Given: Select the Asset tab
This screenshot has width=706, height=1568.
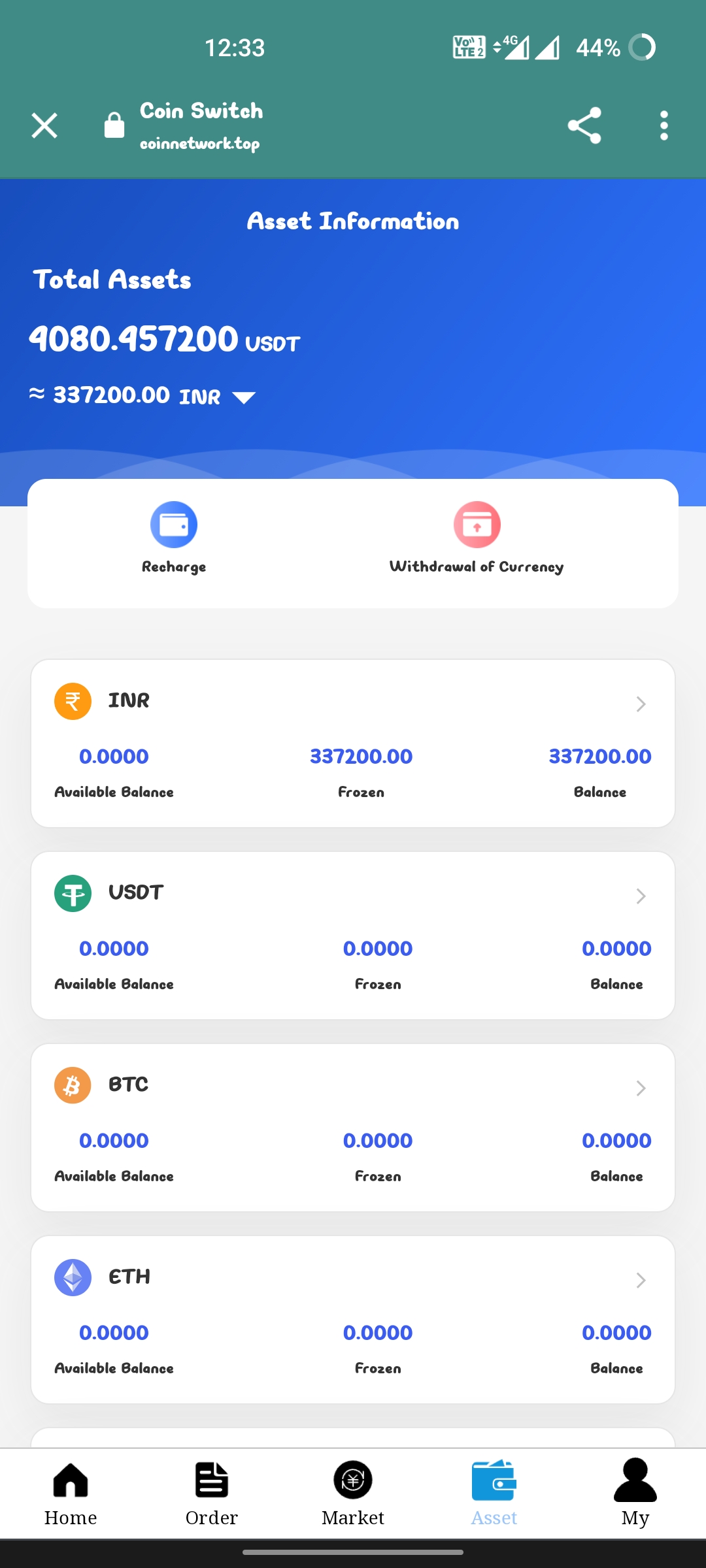Looking at the screenshot, I should [x=494, y=1494].
